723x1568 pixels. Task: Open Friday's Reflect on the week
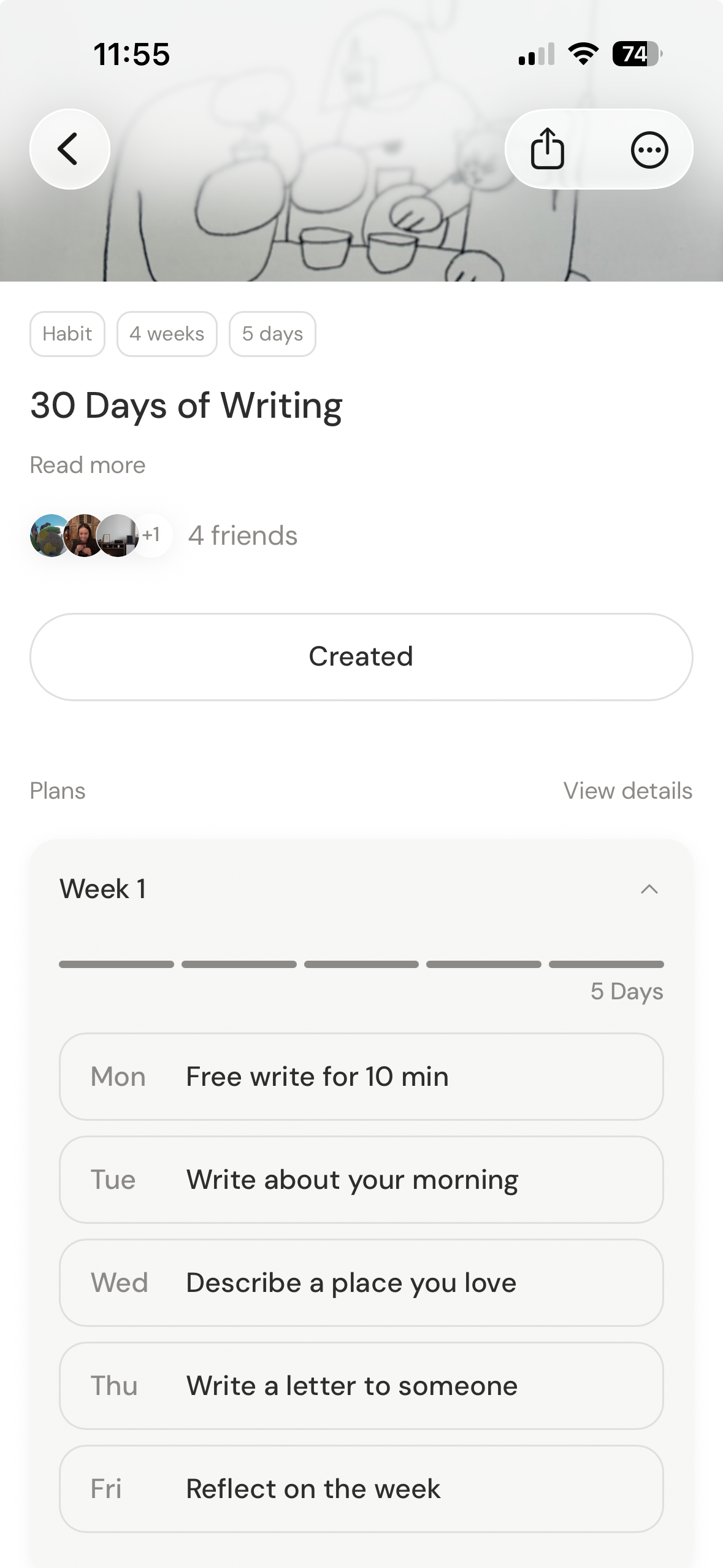pos(361,1489)
